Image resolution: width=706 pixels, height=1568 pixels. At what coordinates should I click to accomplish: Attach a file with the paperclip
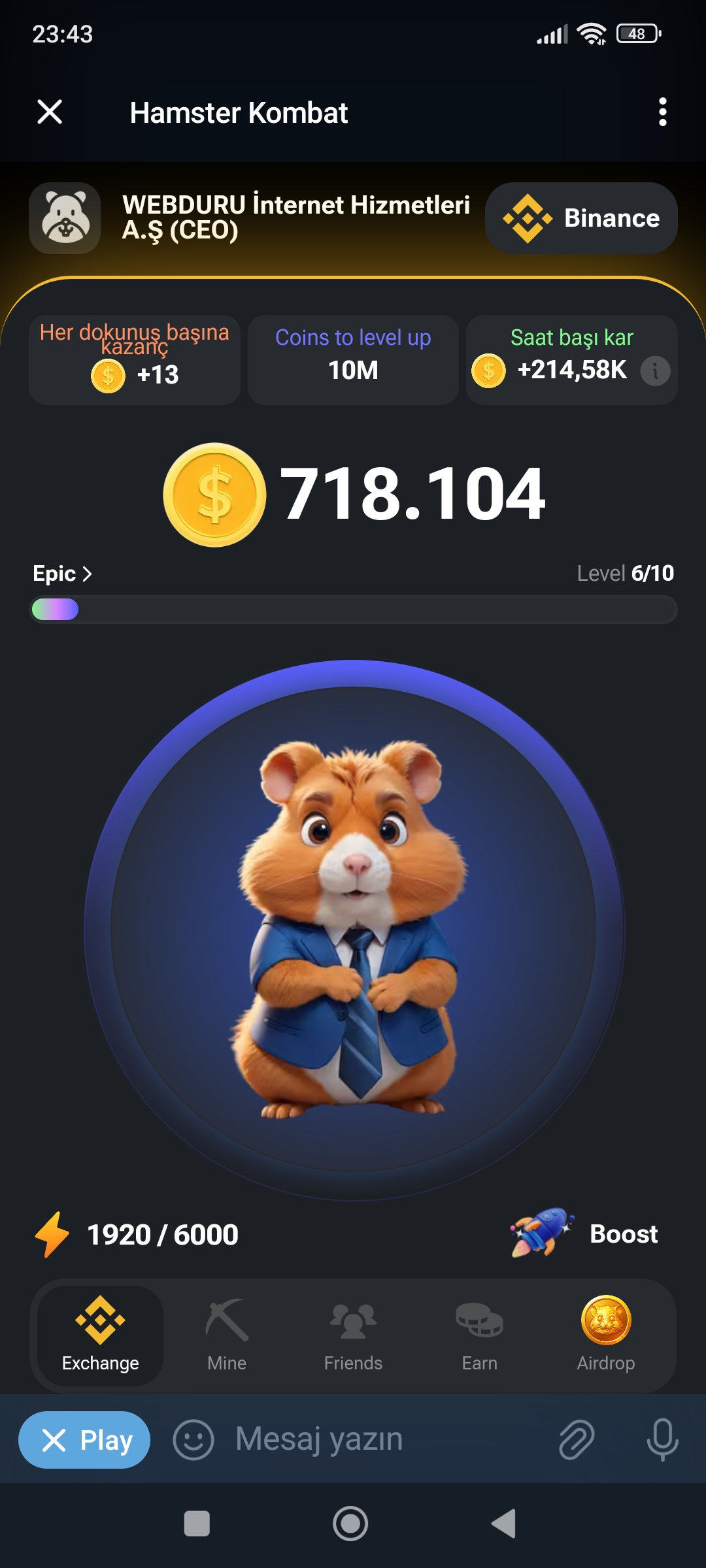pyautogui.click(x=577, y=1440)
